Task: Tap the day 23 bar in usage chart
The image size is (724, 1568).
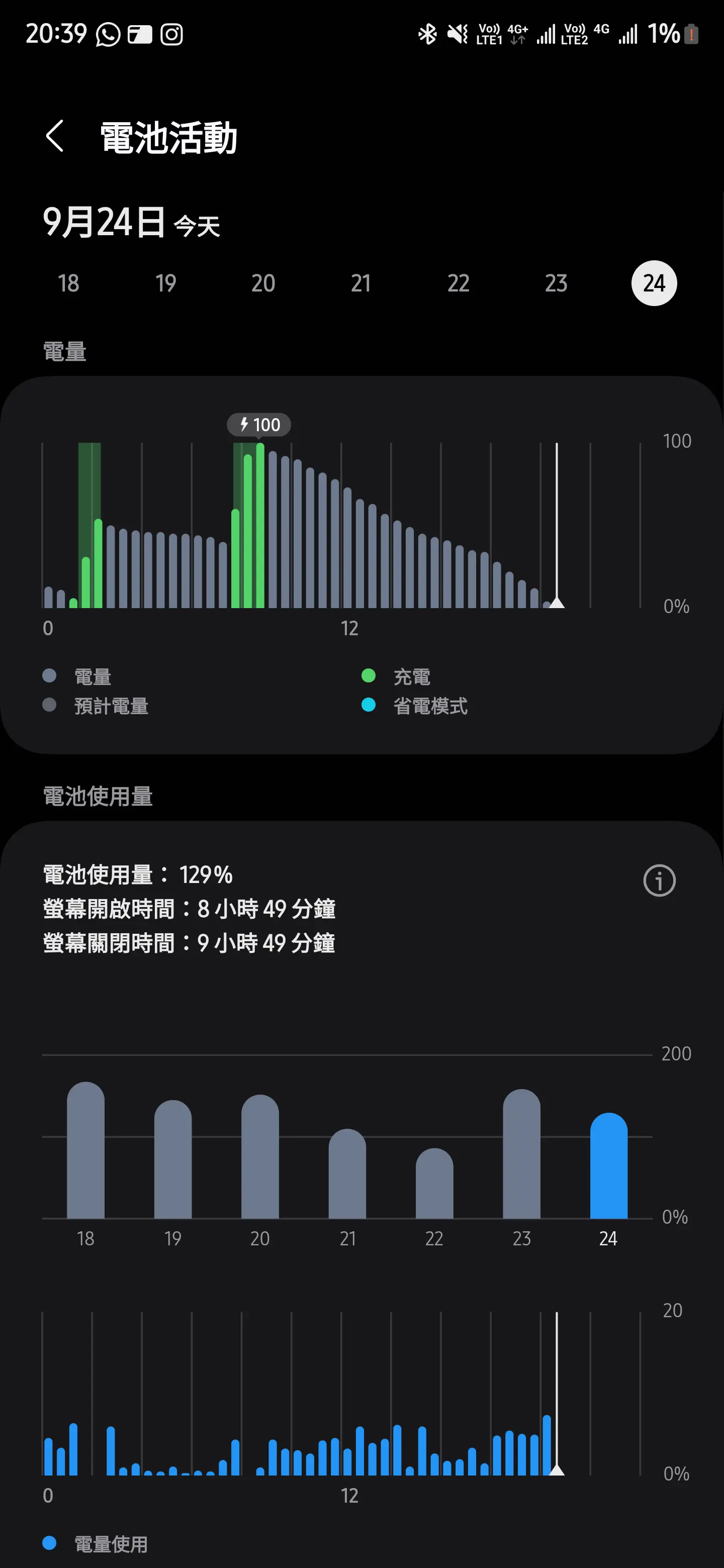Action: [522, 1153]
